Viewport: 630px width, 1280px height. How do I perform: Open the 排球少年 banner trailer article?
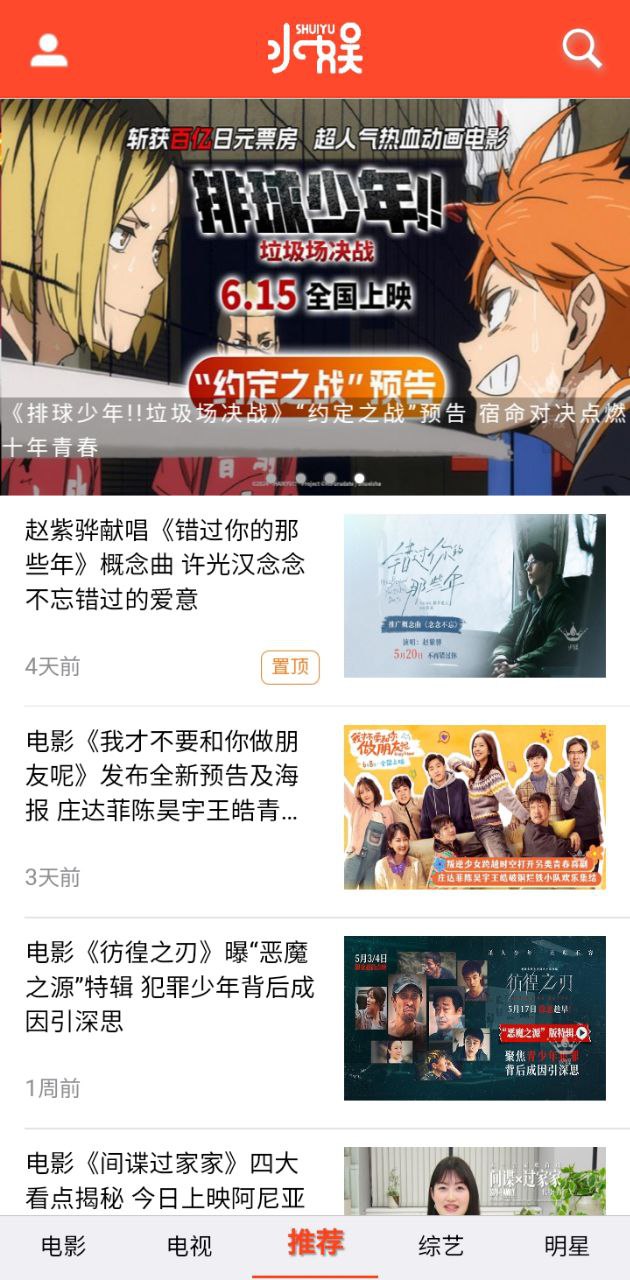315,295
